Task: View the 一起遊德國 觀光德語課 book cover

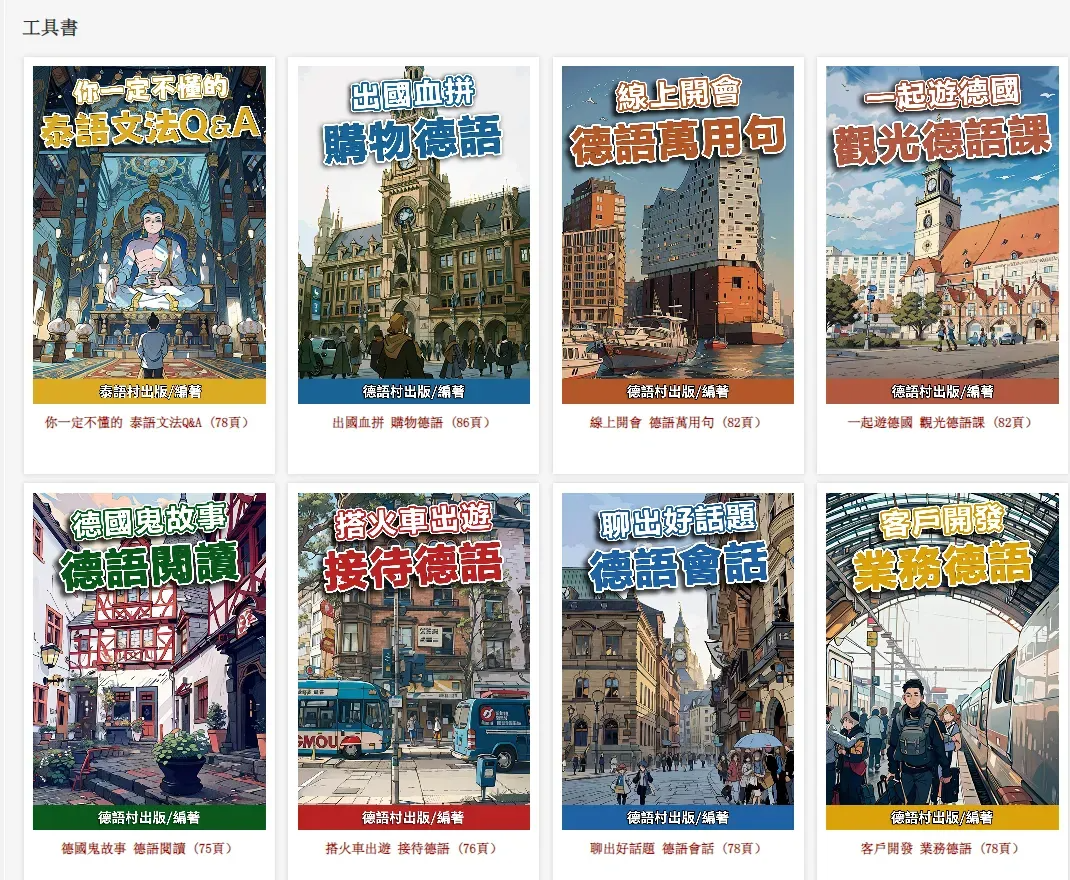Action: pos(942,235)
